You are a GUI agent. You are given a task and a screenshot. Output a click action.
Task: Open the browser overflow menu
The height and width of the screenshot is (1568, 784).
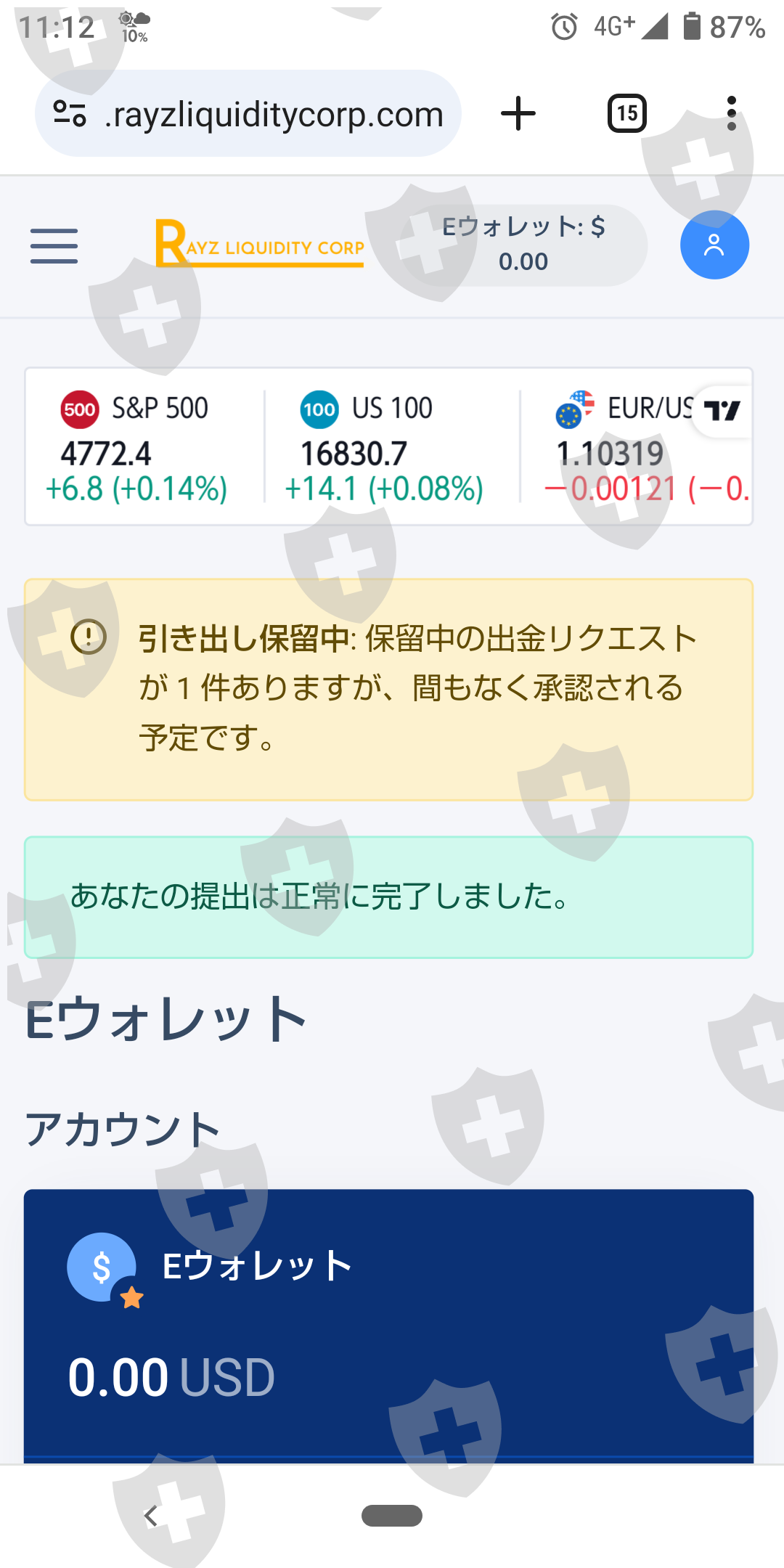pyautogui.click(x=732, y=113)
